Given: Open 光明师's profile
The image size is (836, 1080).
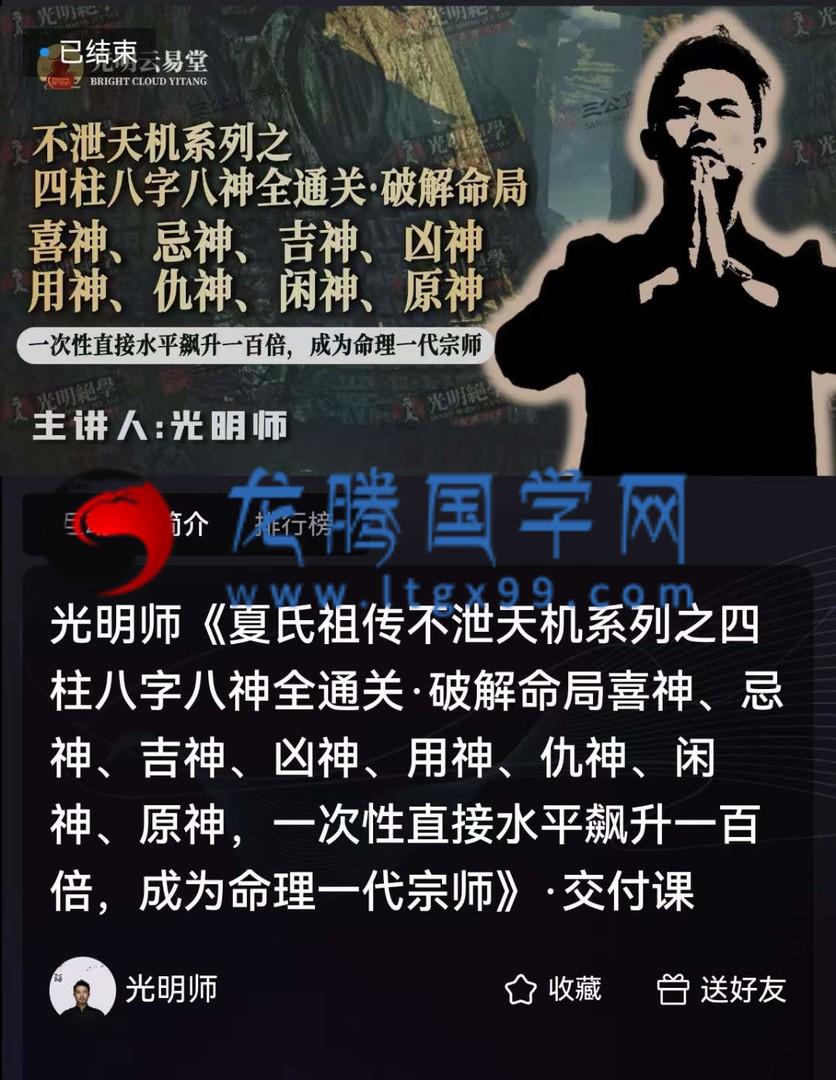Looking at the screenshot, I should click(133, 990).
